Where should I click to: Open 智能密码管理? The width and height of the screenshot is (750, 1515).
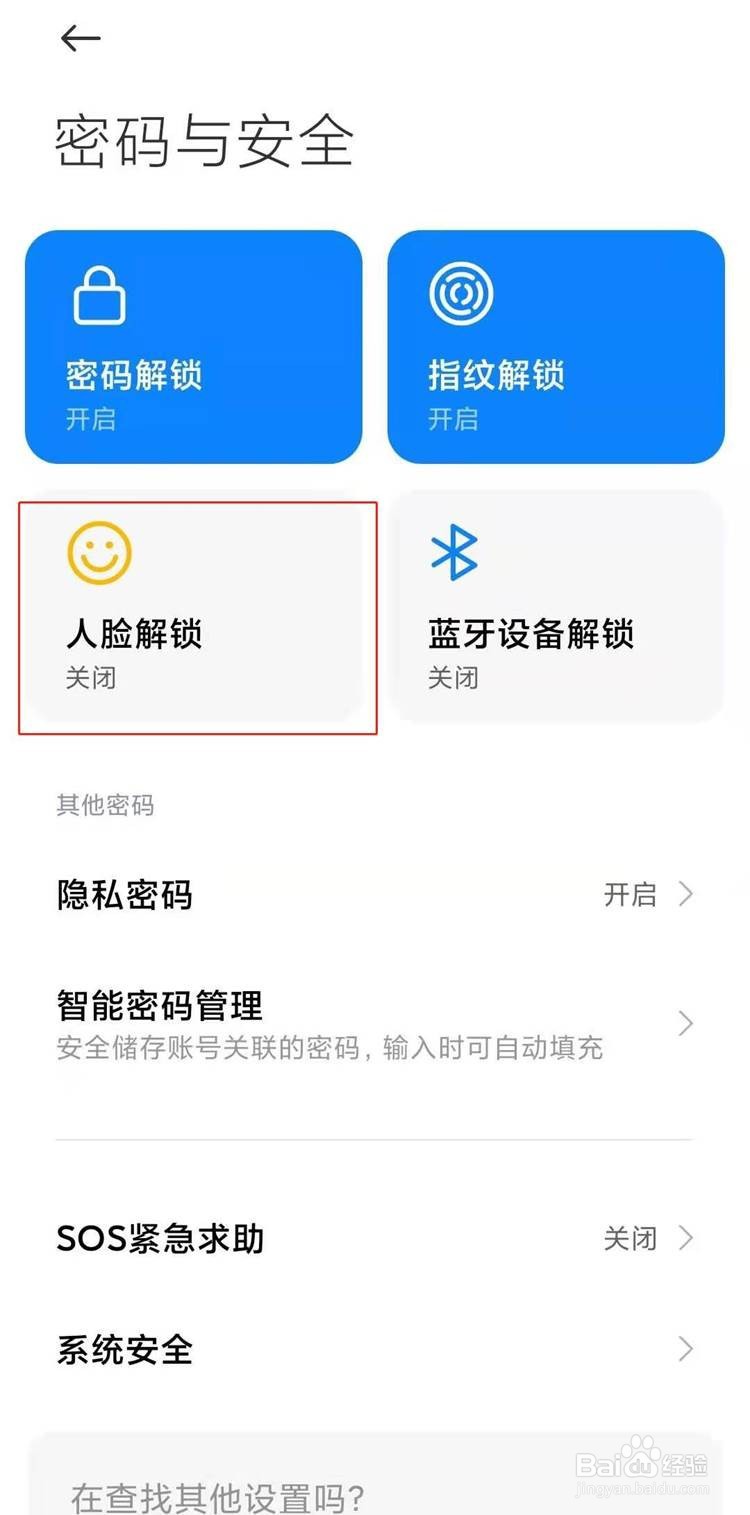coord(374,1023)
